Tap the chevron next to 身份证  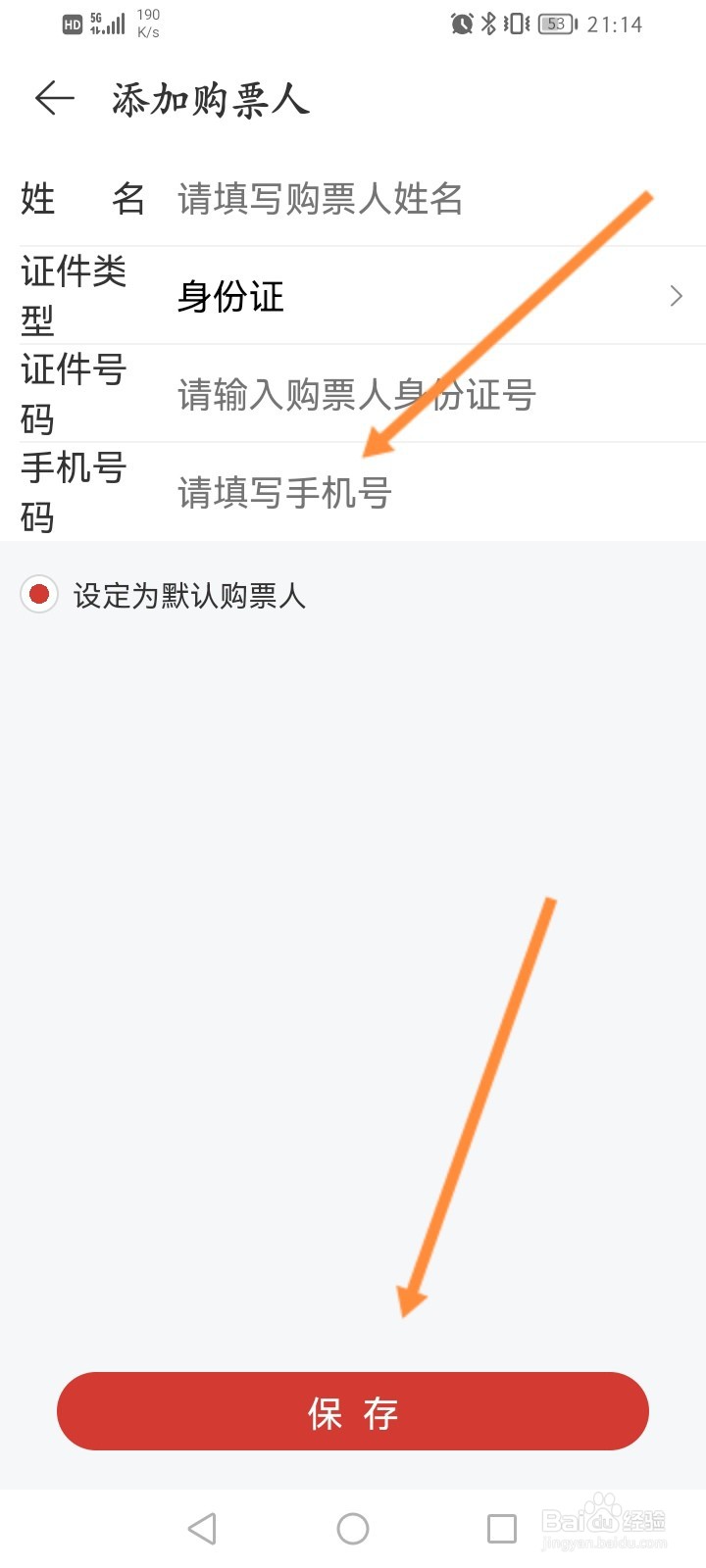pyautogui.click(x=676, y=295)
